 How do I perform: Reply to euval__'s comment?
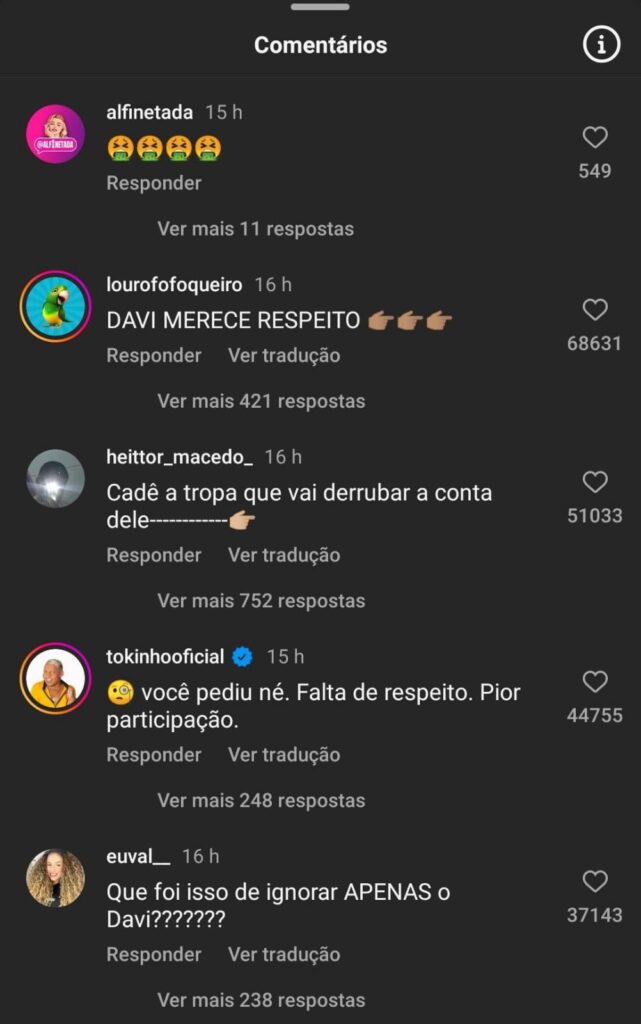coord(154,955)
